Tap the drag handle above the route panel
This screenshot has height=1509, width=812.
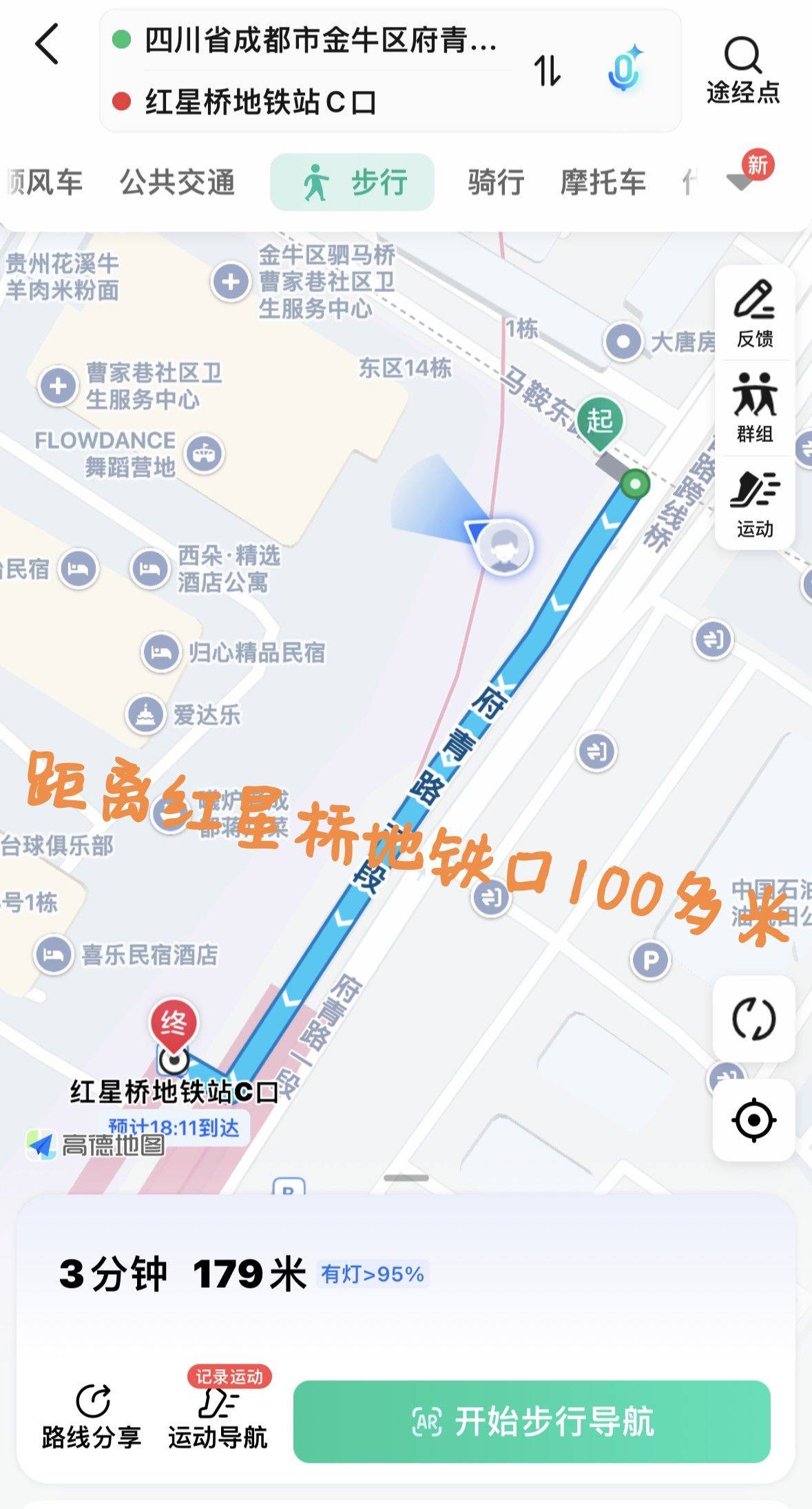click(x=406, y=1178)
